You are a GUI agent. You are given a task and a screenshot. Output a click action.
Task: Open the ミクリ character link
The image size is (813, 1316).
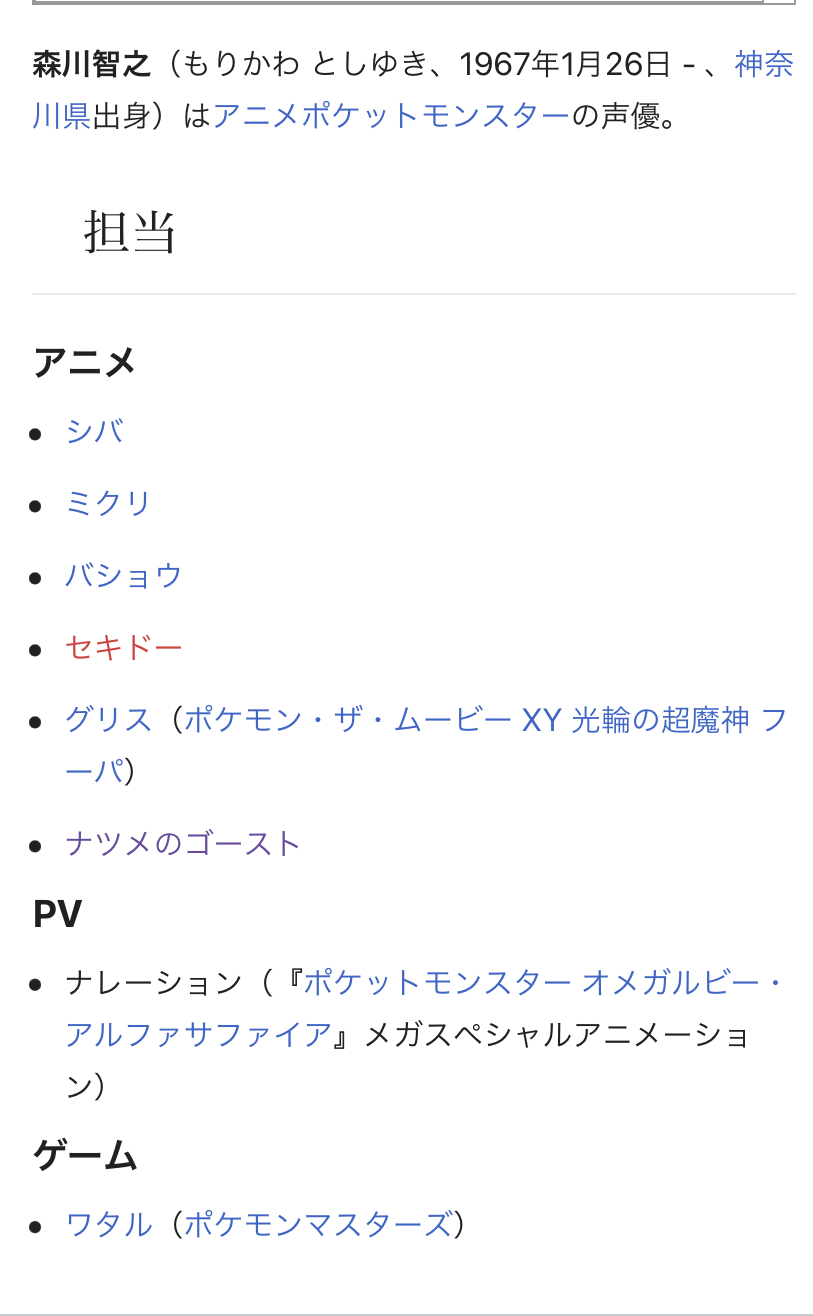(x=108, y=503)
